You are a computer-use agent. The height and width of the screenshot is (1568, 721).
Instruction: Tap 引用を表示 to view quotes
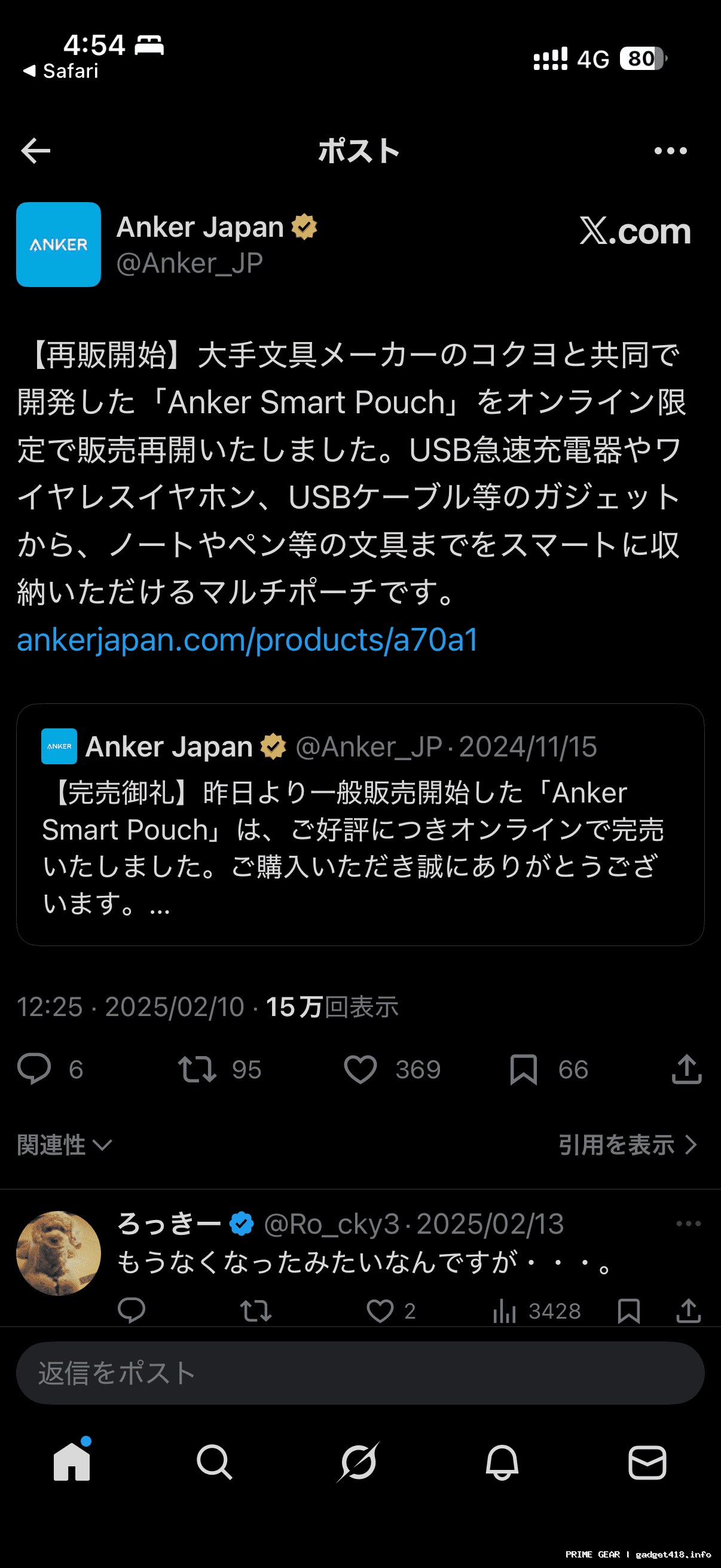627,1145
